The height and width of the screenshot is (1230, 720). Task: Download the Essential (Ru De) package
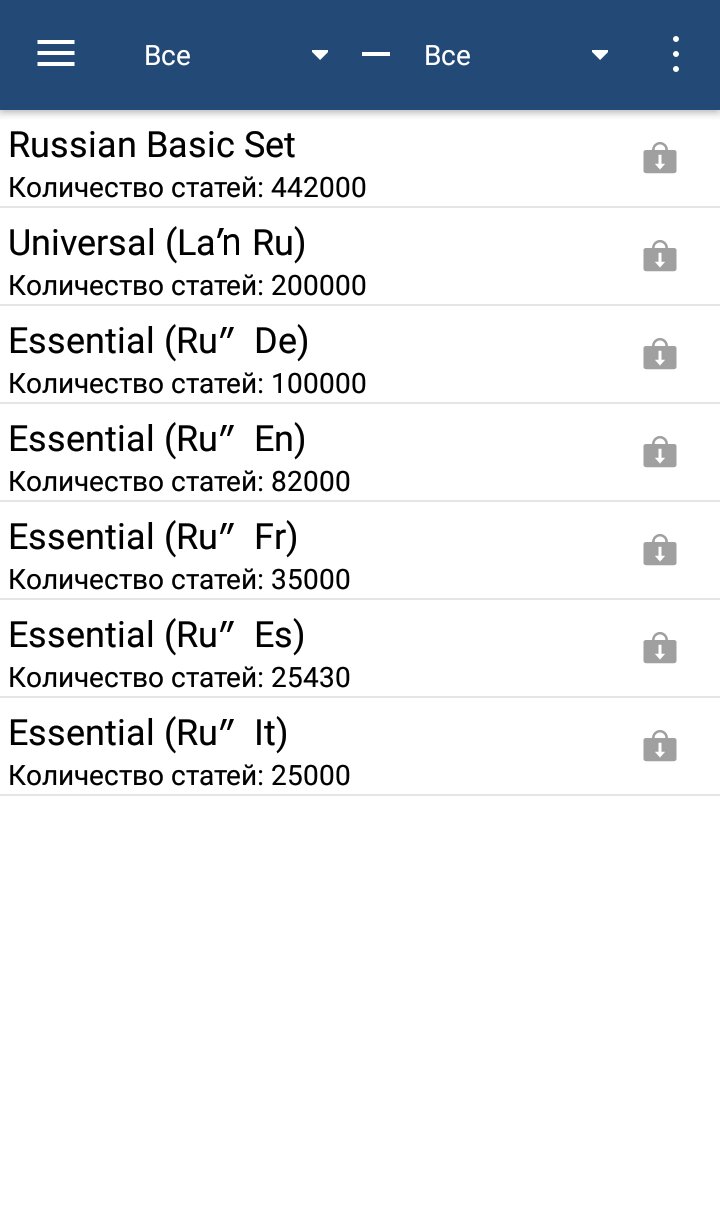coord(660,354)
